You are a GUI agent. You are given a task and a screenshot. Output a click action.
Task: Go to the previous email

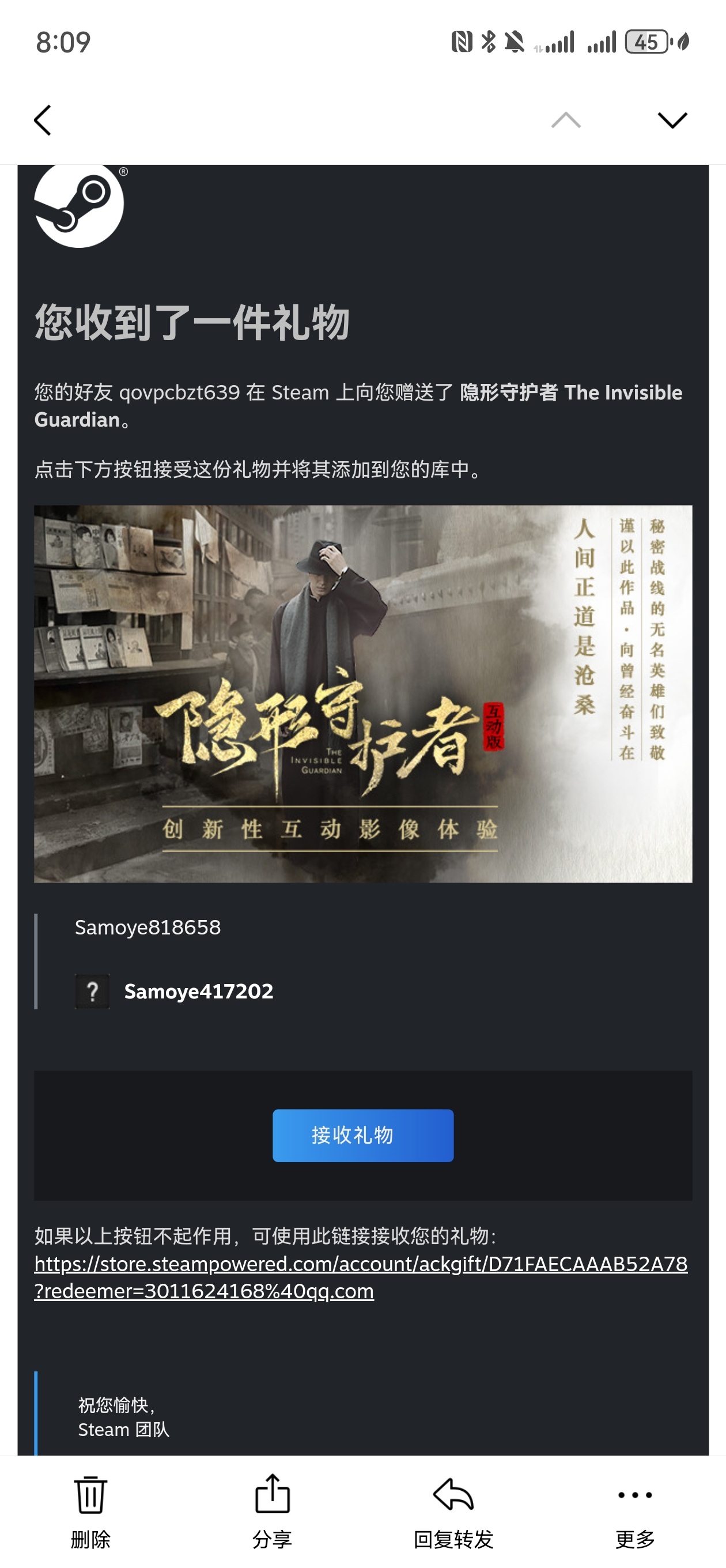(x=565, y=120)
